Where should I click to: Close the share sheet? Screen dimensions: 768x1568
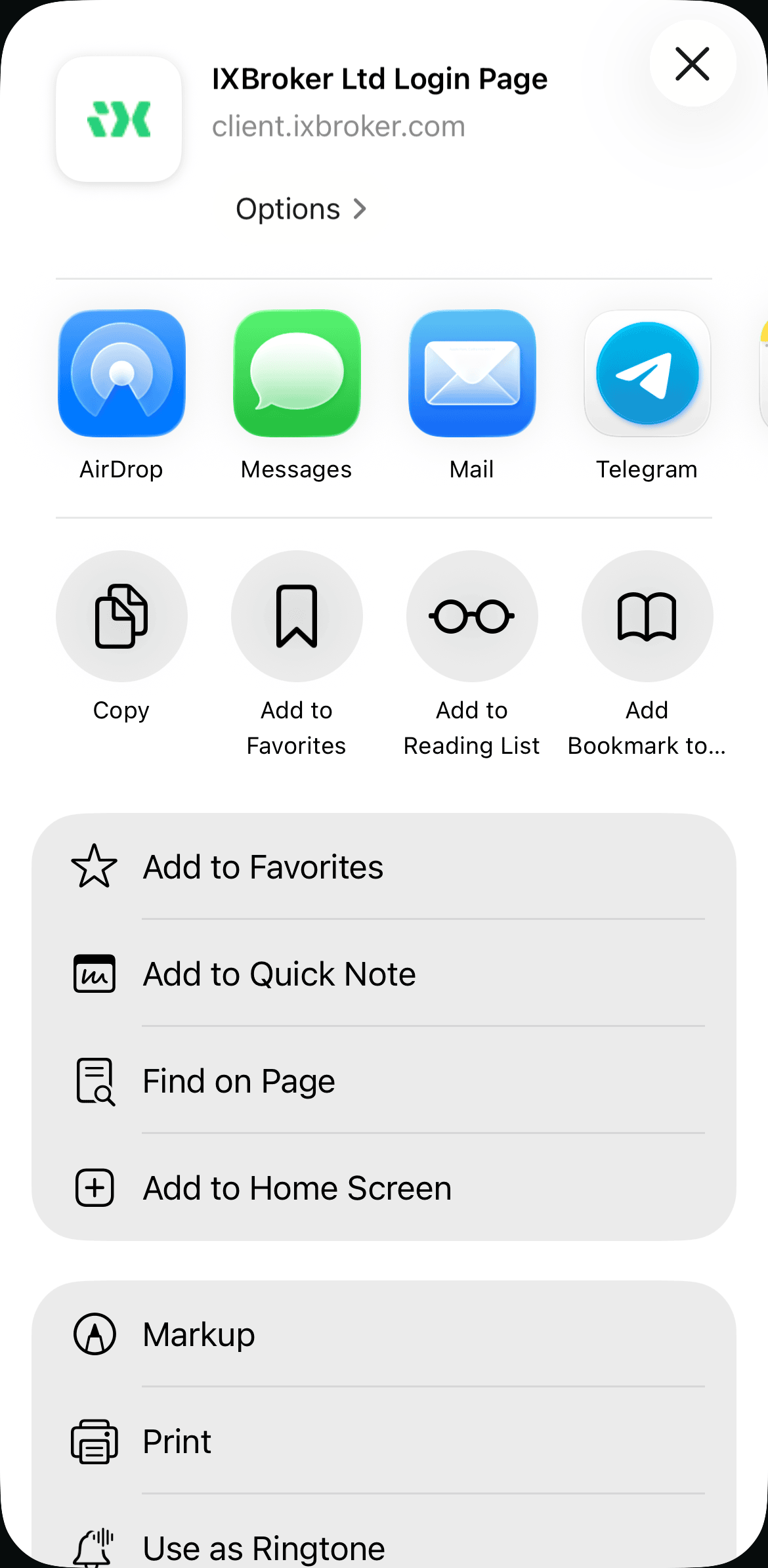tap(693, 64)
